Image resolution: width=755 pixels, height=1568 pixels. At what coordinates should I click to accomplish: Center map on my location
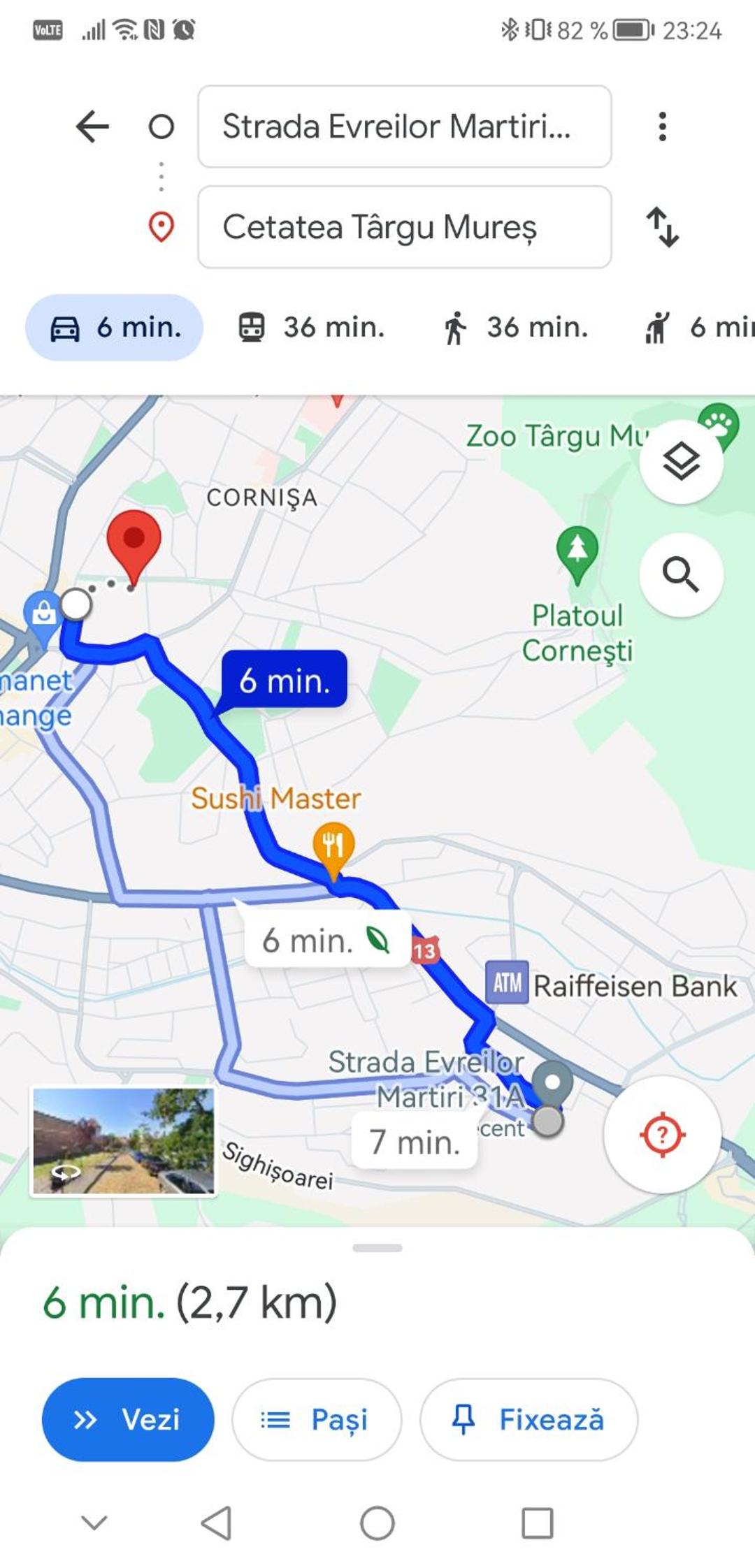[x=662, y=1135]
